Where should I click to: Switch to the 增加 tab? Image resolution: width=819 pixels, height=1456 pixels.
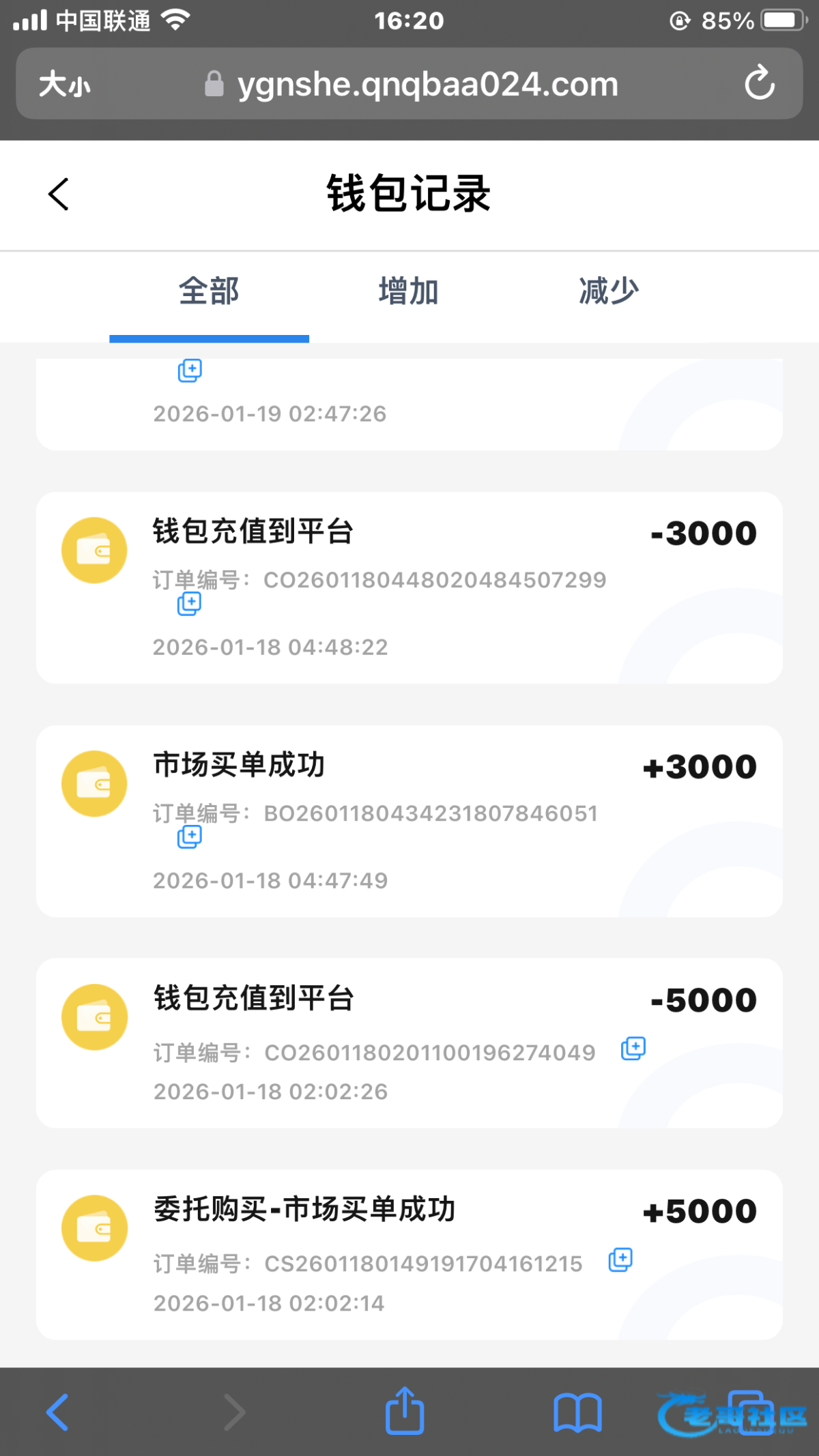point(409,291)
